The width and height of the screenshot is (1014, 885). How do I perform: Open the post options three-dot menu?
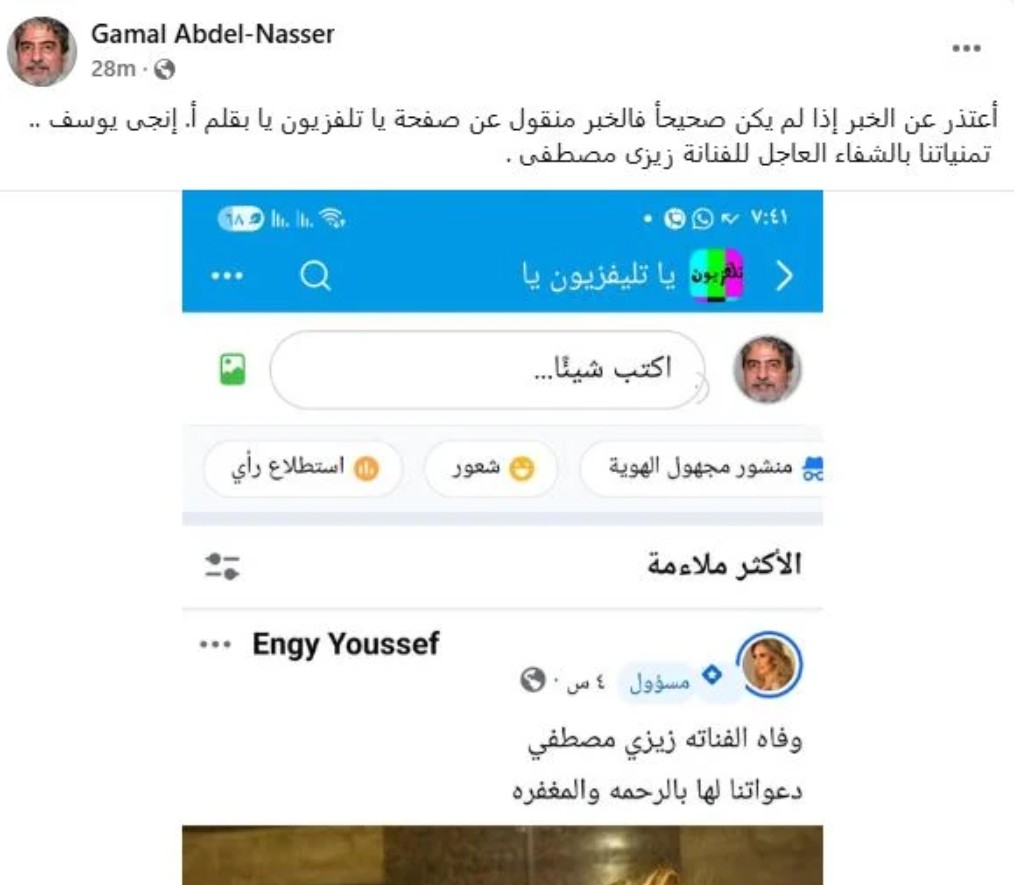pos(965,48)
